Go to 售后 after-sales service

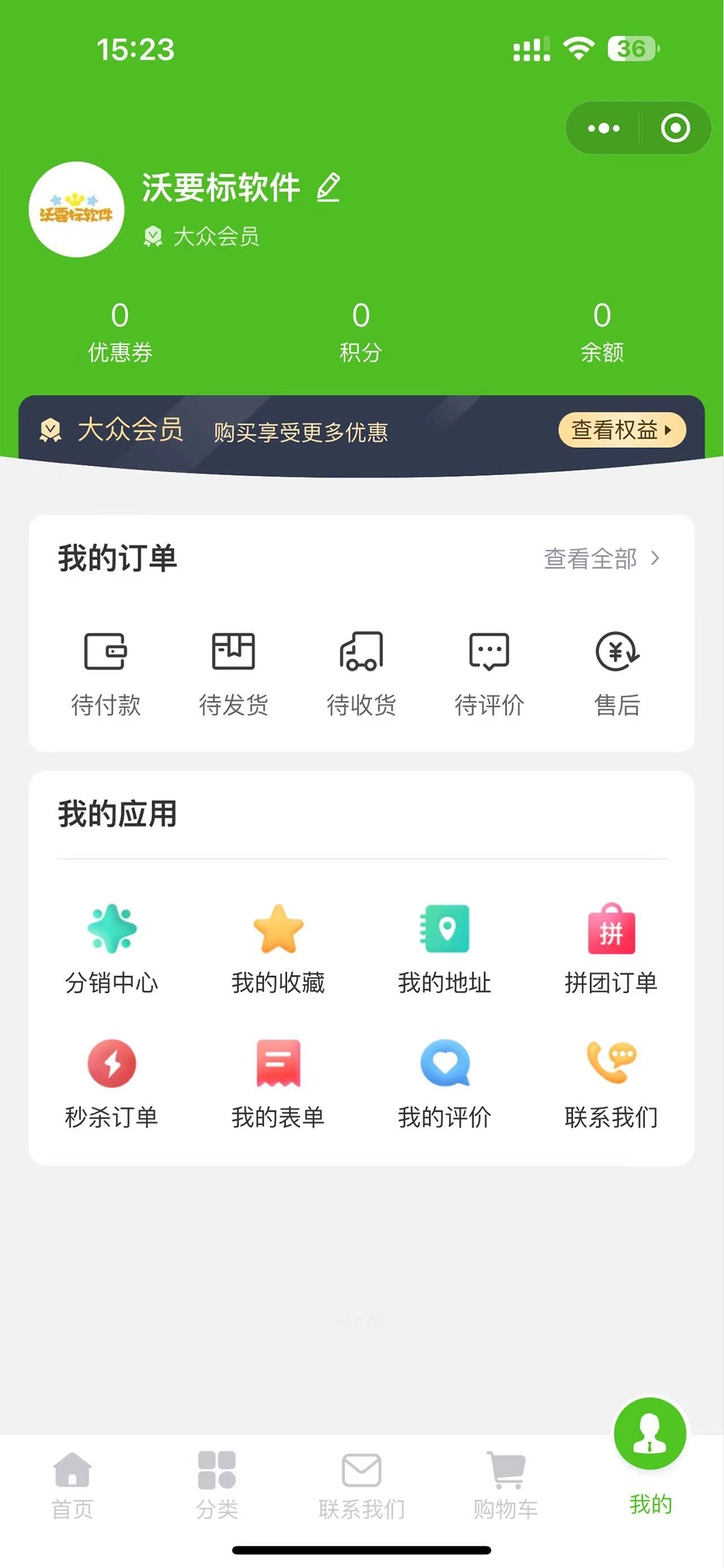tap(617, 673)
